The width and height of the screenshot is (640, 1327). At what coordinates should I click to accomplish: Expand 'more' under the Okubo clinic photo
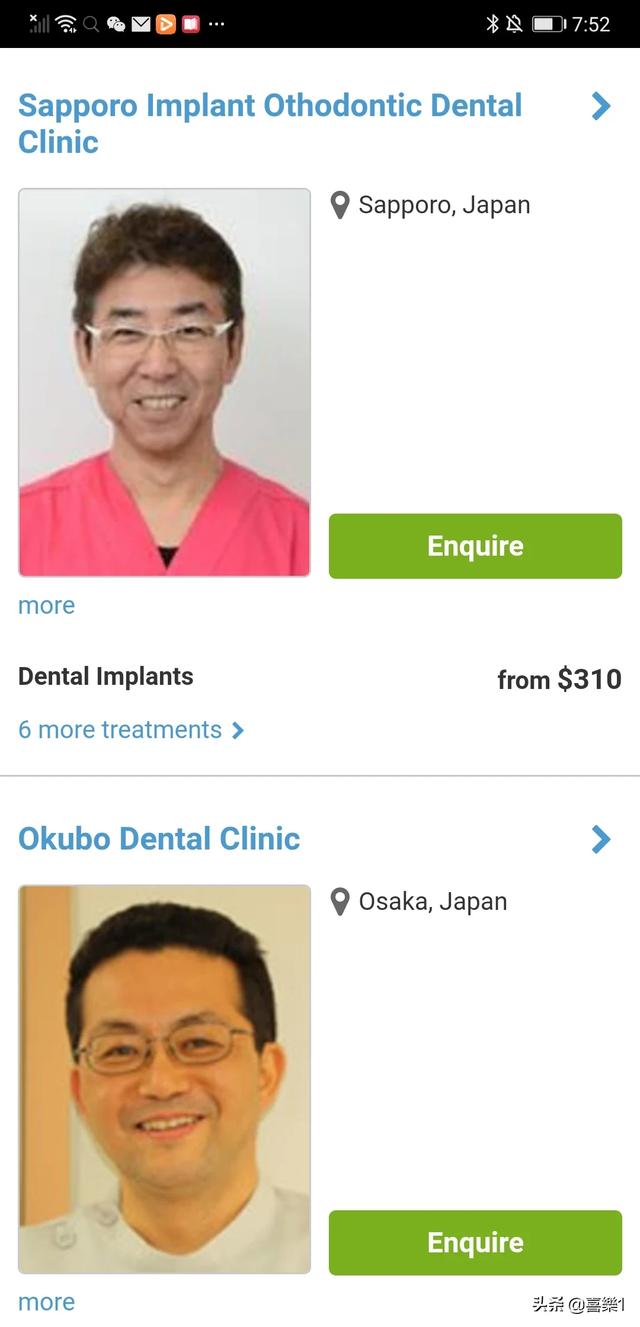pyautogui.click(x=46, y=1302)
